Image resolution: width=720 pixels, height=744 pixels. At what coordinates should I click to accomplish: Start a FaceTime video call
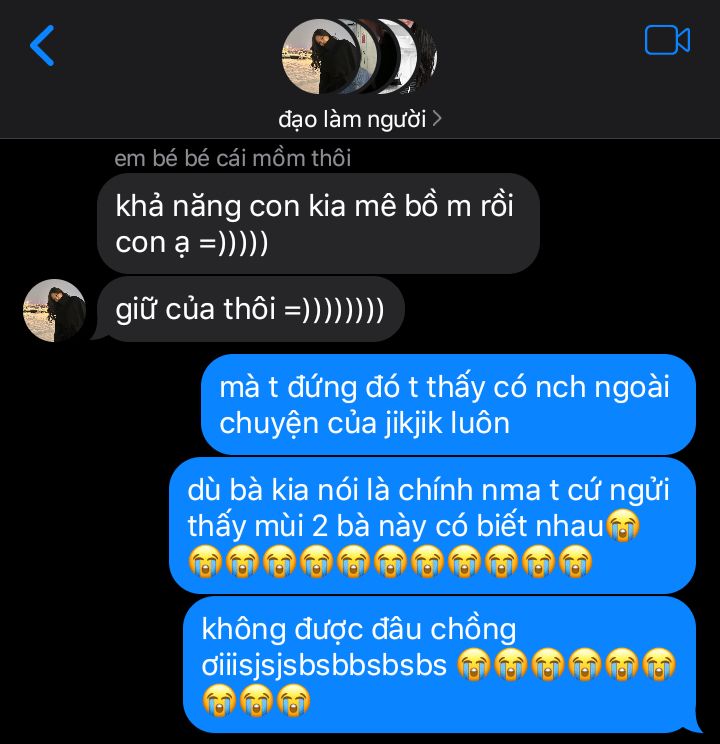667,40
